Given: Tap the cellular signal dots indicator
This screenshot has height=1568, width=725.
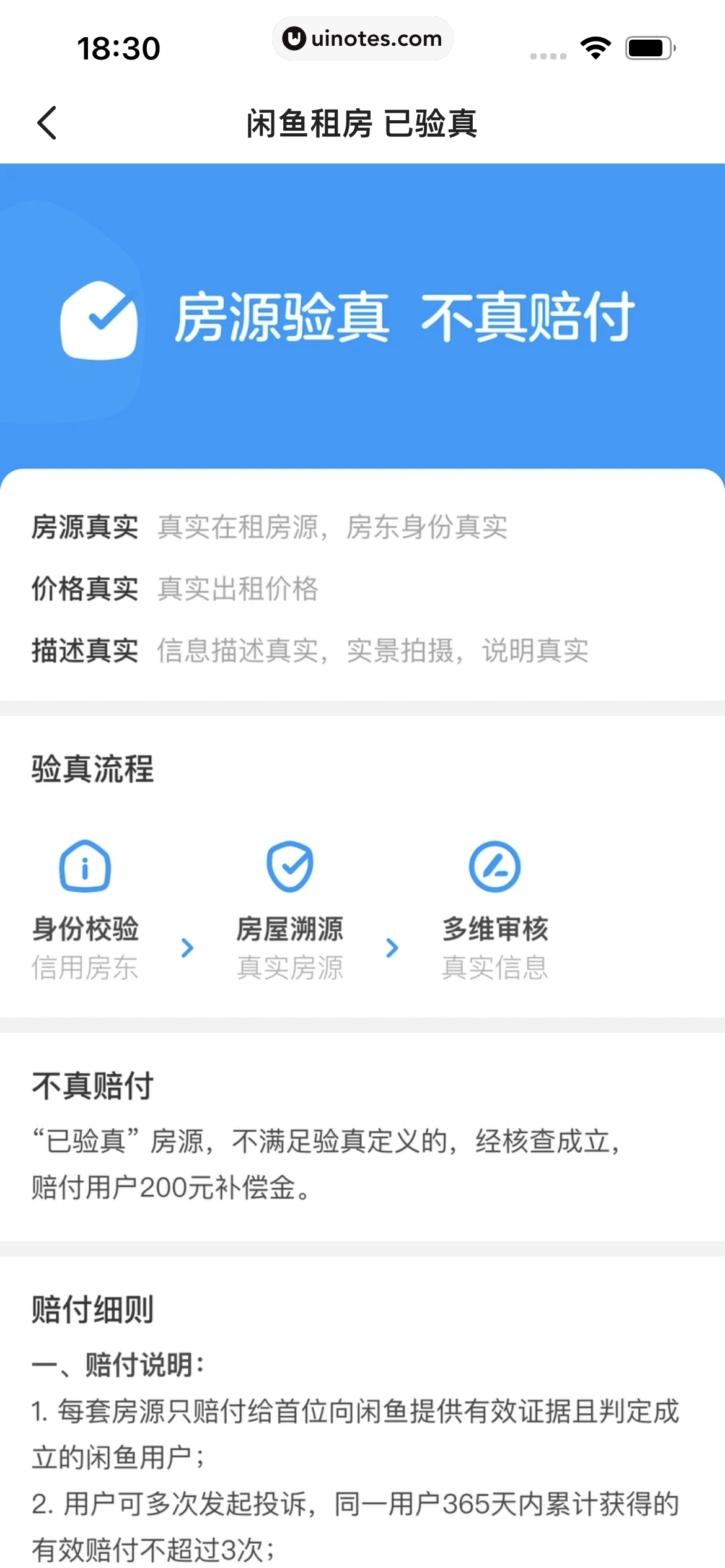Looking at the screenshot, I should tap(548, 56).
